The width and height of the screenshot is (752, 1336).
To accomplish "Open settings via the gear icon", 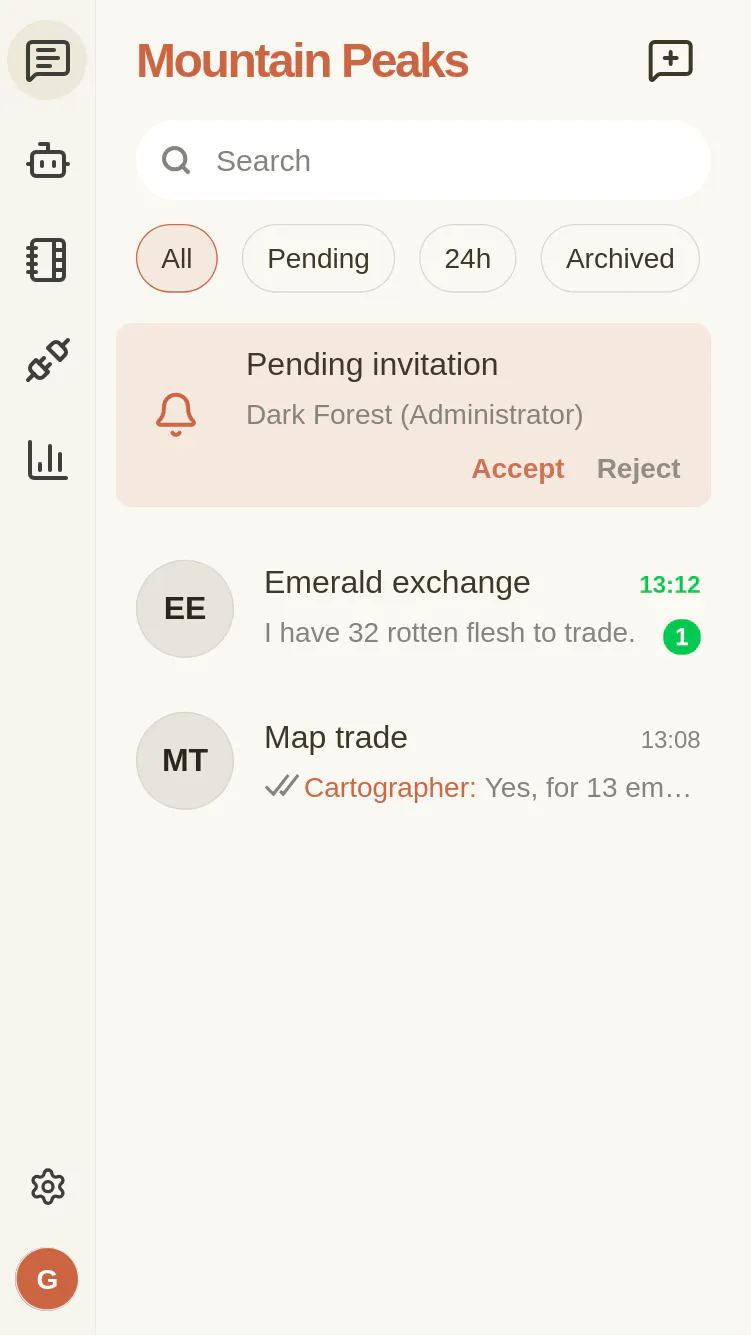I will pyautogui.click(x=47, y=1187).
